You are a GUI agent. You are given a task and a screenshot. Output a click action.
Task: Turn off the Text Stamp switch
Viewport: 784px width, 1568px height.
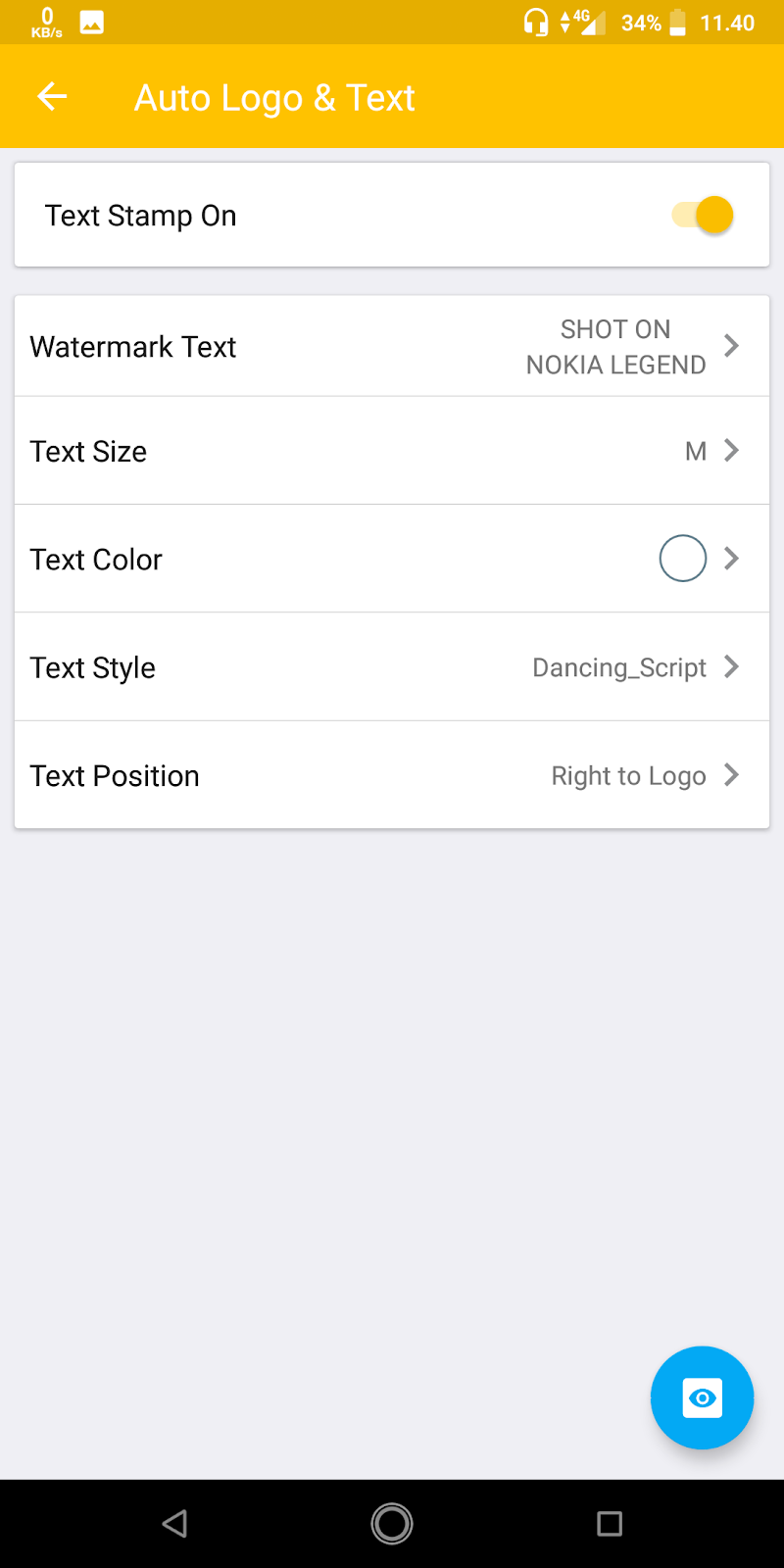point(703,215)
